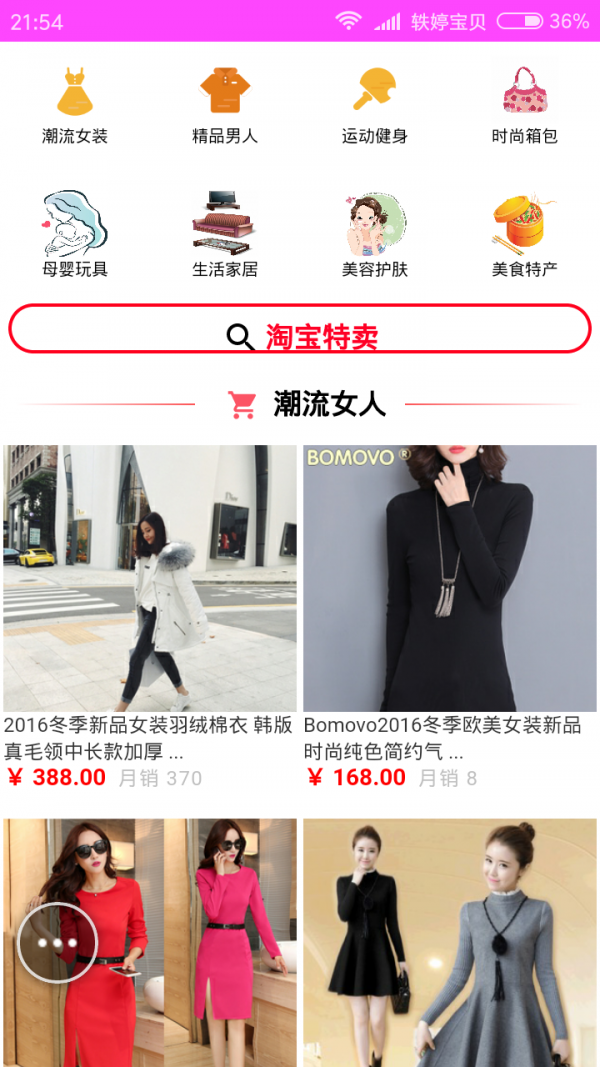
Task: Open the 精品男人 category
Action: (225, 105)
